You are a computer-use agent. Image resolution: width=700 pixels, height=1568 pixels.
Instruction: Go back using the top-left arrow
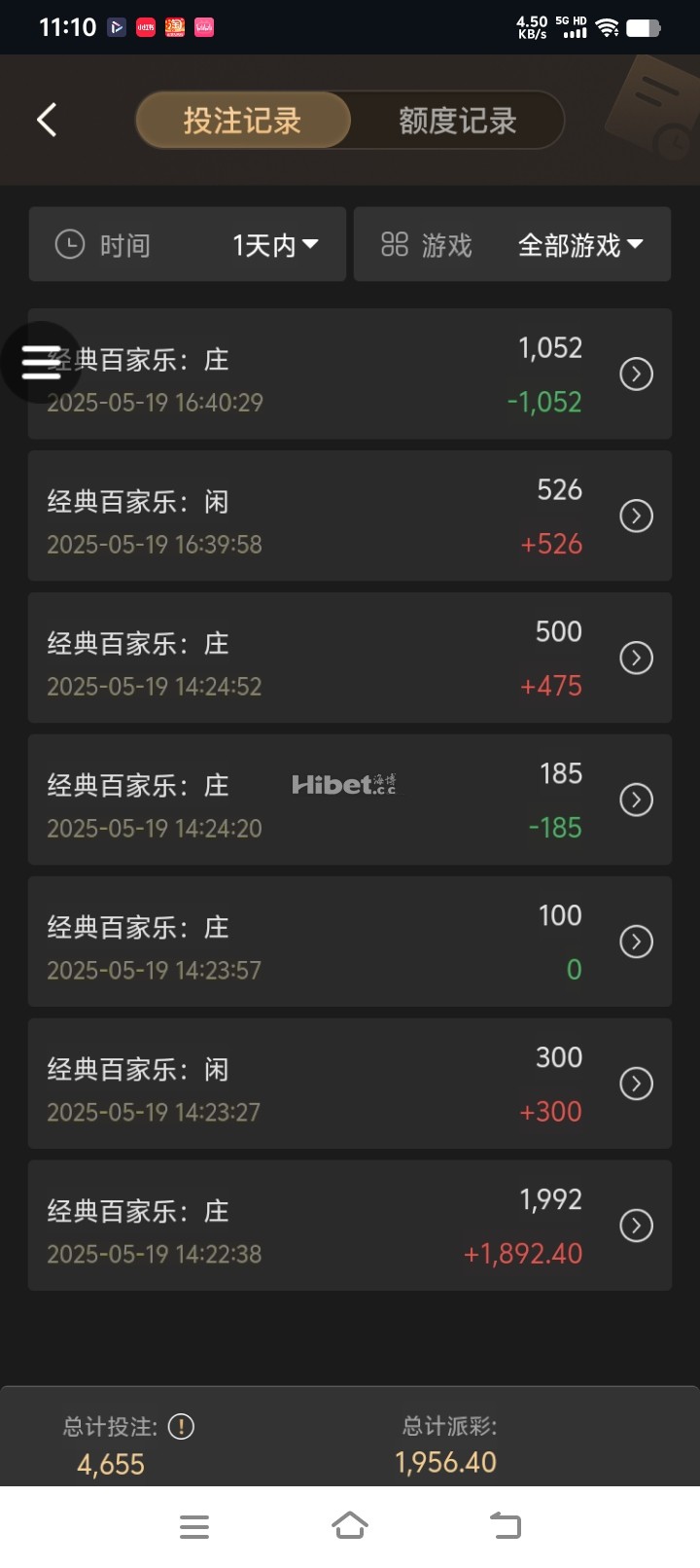tap(47, 120)
